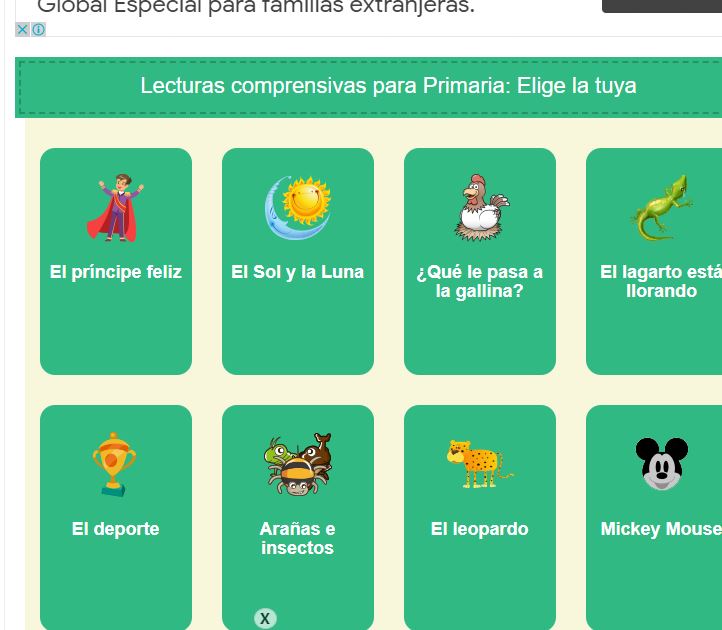
Task: Open the ad info icon
Action: click(x=39, y=29)
